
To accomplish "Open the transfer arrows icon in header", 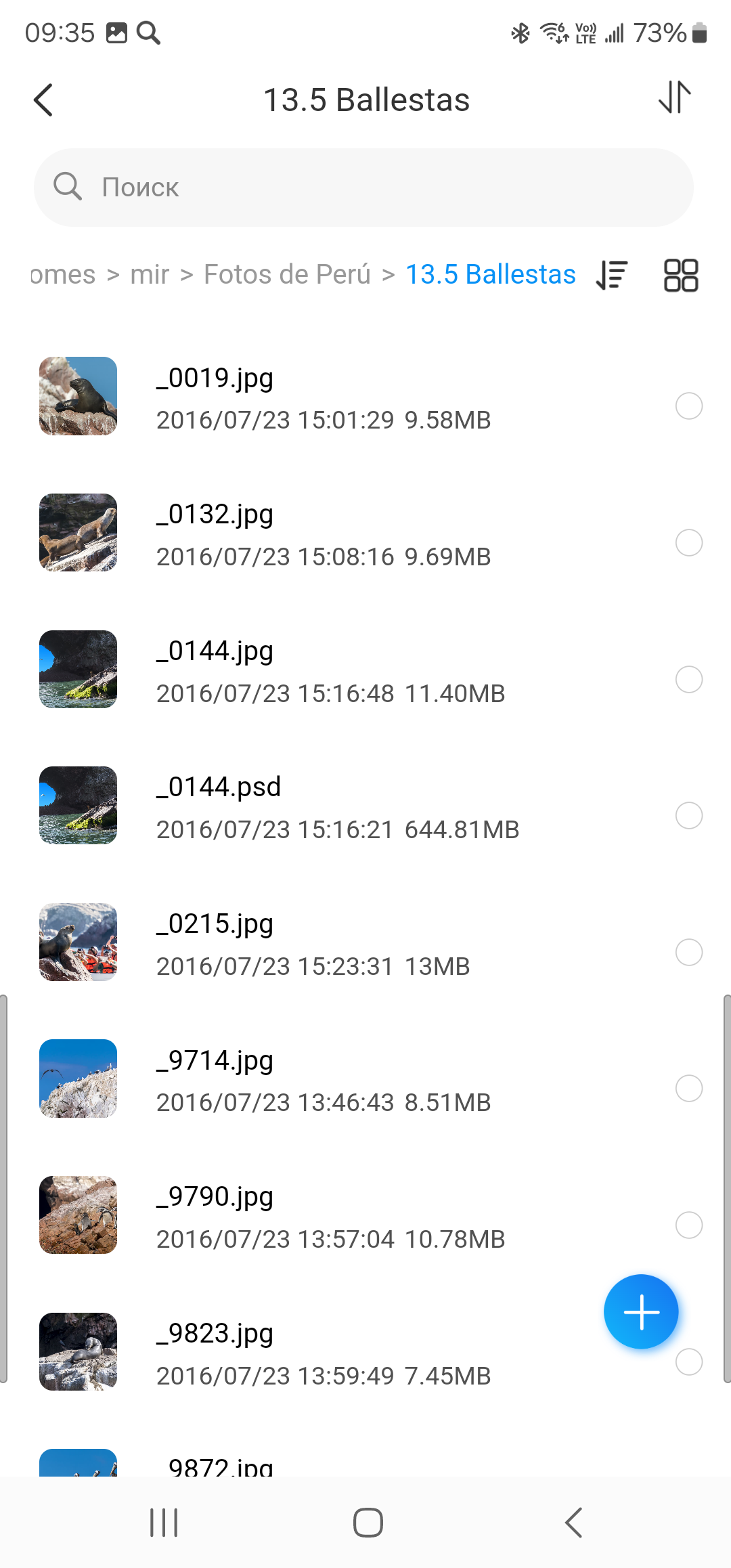I will 675,97.
